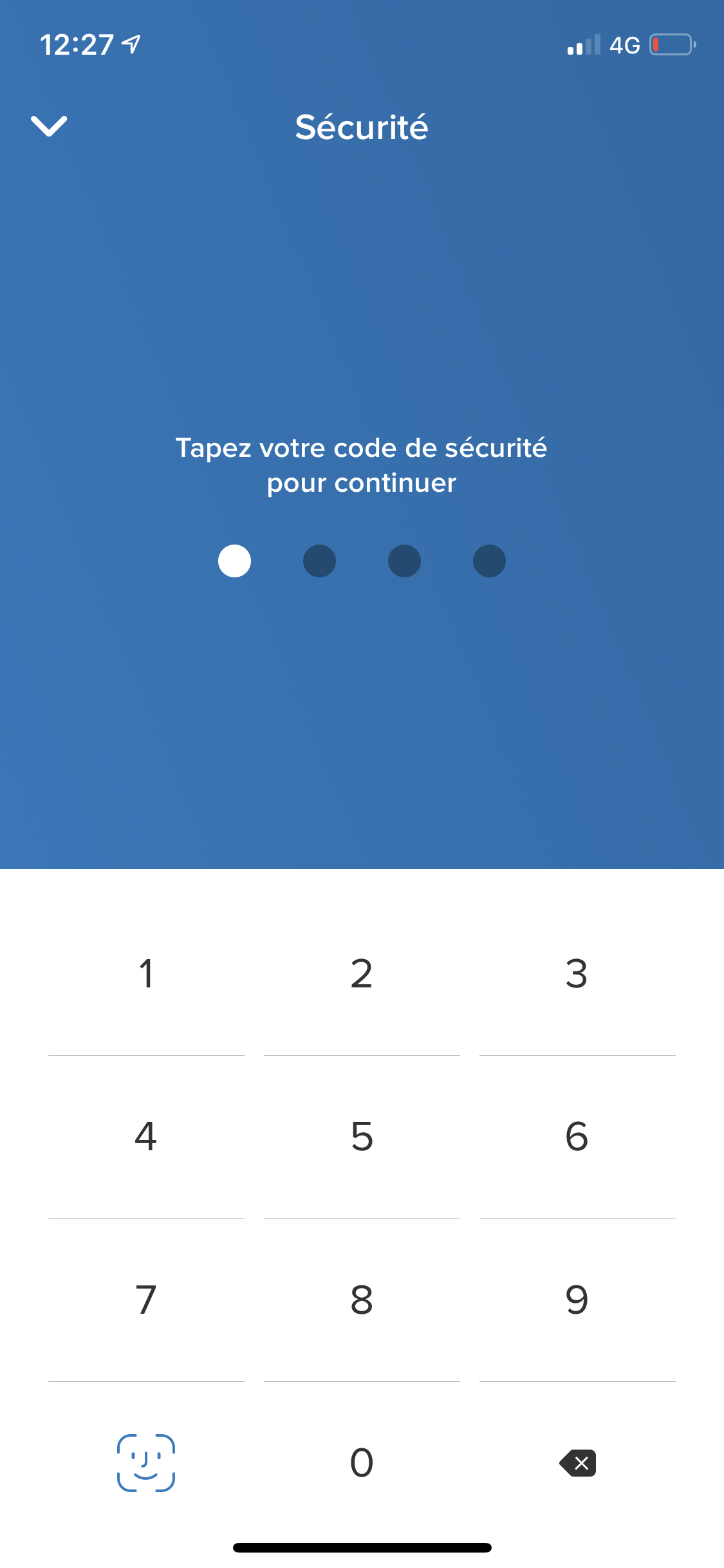Close the Sécurité screen with the down chevron
The image size is (724, 1568).
point(49,126)
